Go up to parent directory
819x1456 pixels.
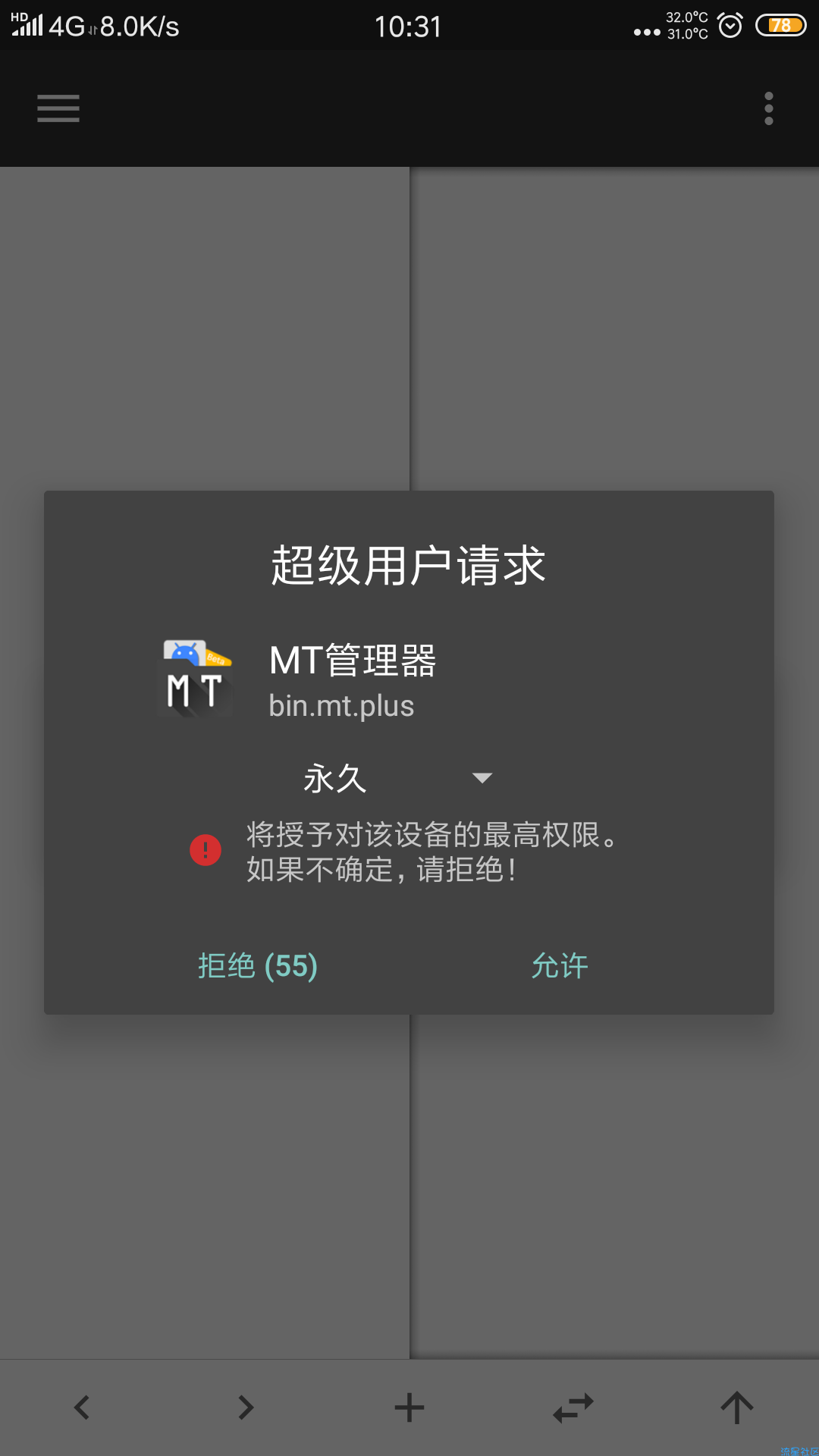736,1407
